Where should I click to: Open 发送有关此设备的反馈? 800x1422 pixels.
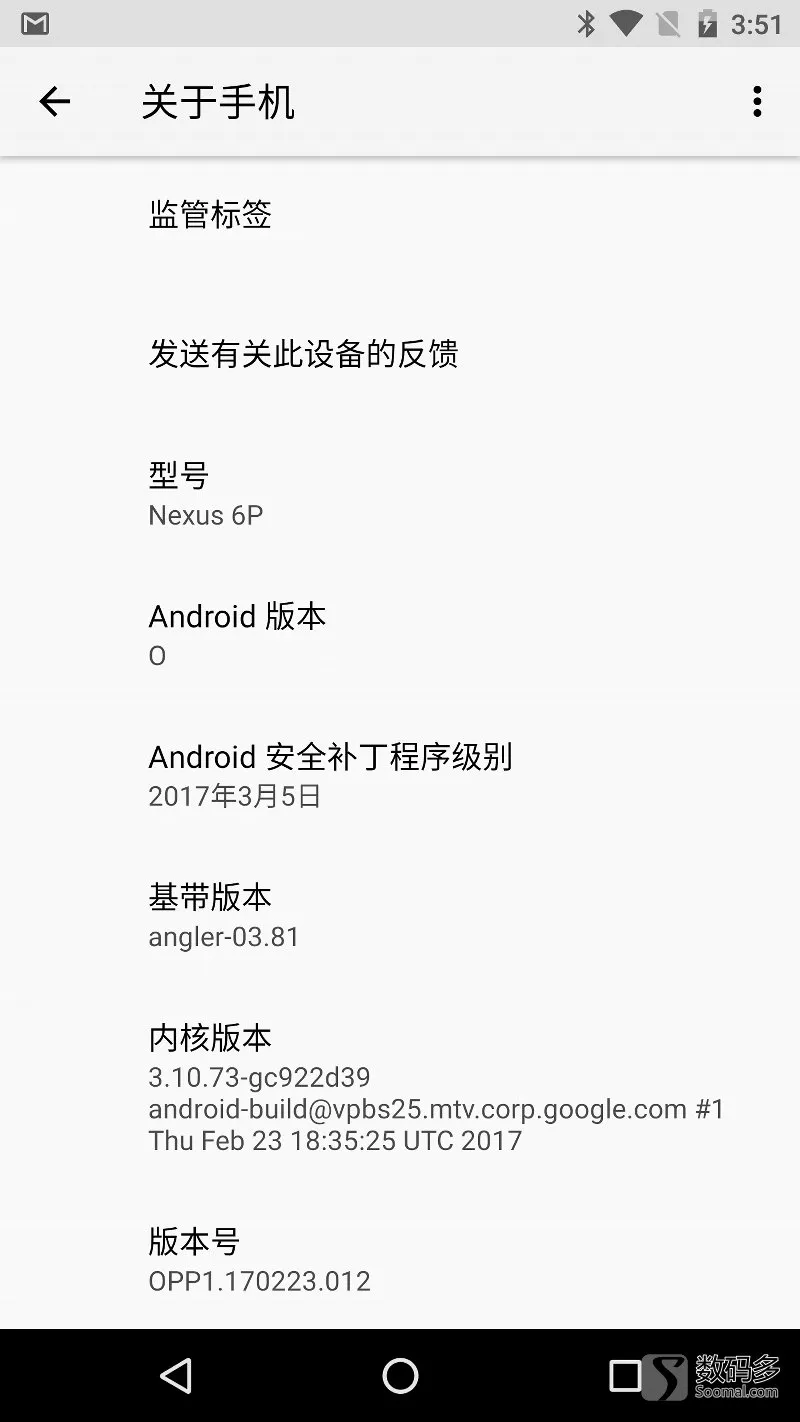click(400, 354)
